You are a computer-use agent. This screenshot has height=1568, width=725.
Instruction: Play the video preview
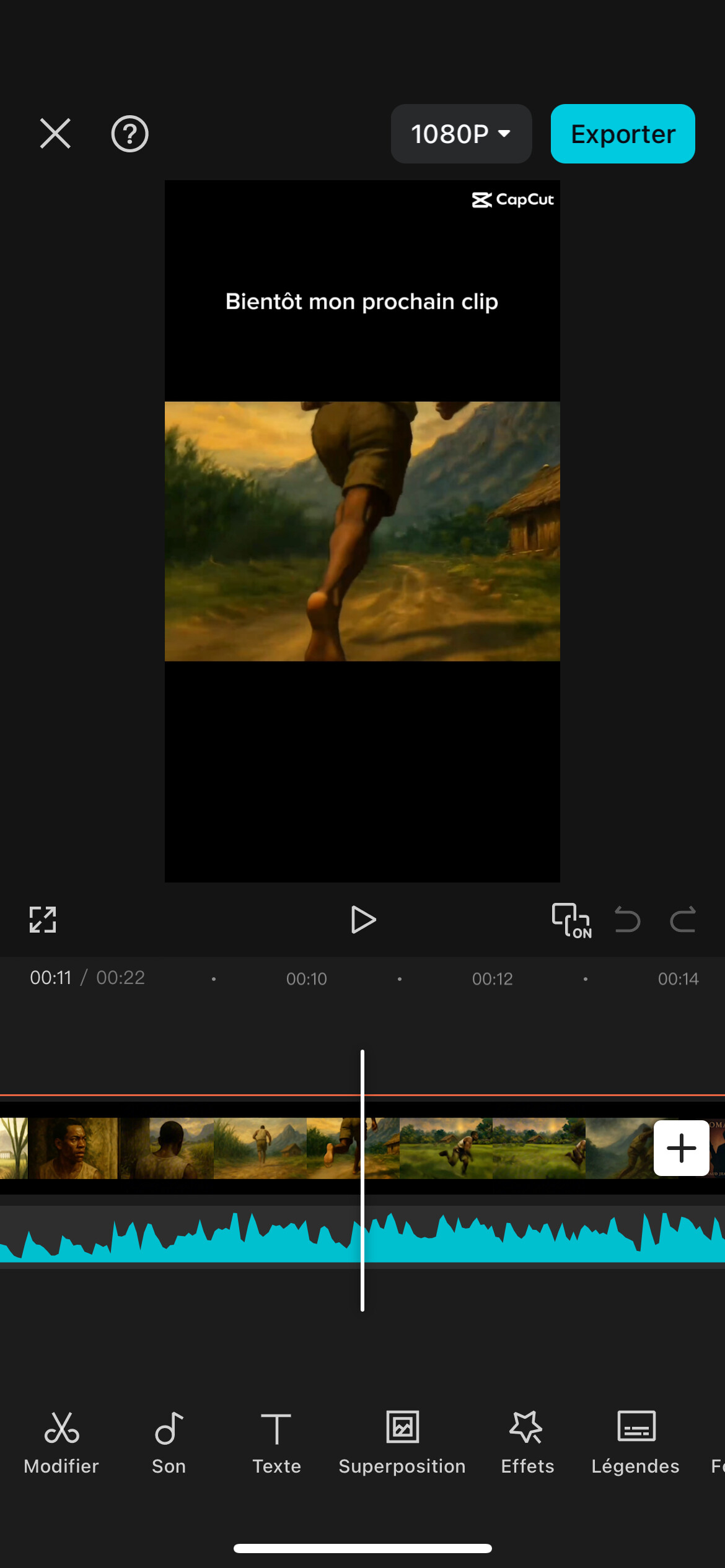point(362,920)
